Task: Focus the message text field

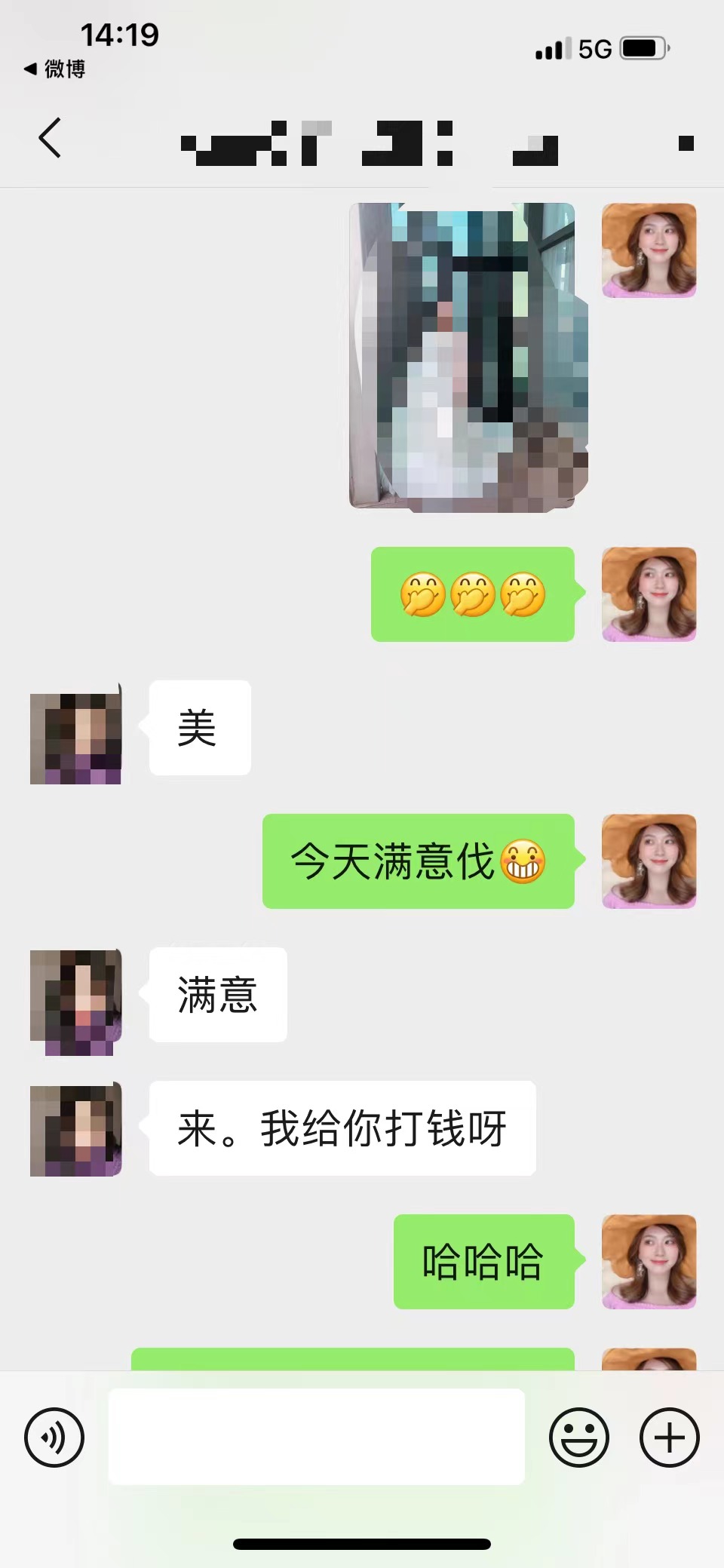Action: pyautogui.click(x=317, y=1437)
